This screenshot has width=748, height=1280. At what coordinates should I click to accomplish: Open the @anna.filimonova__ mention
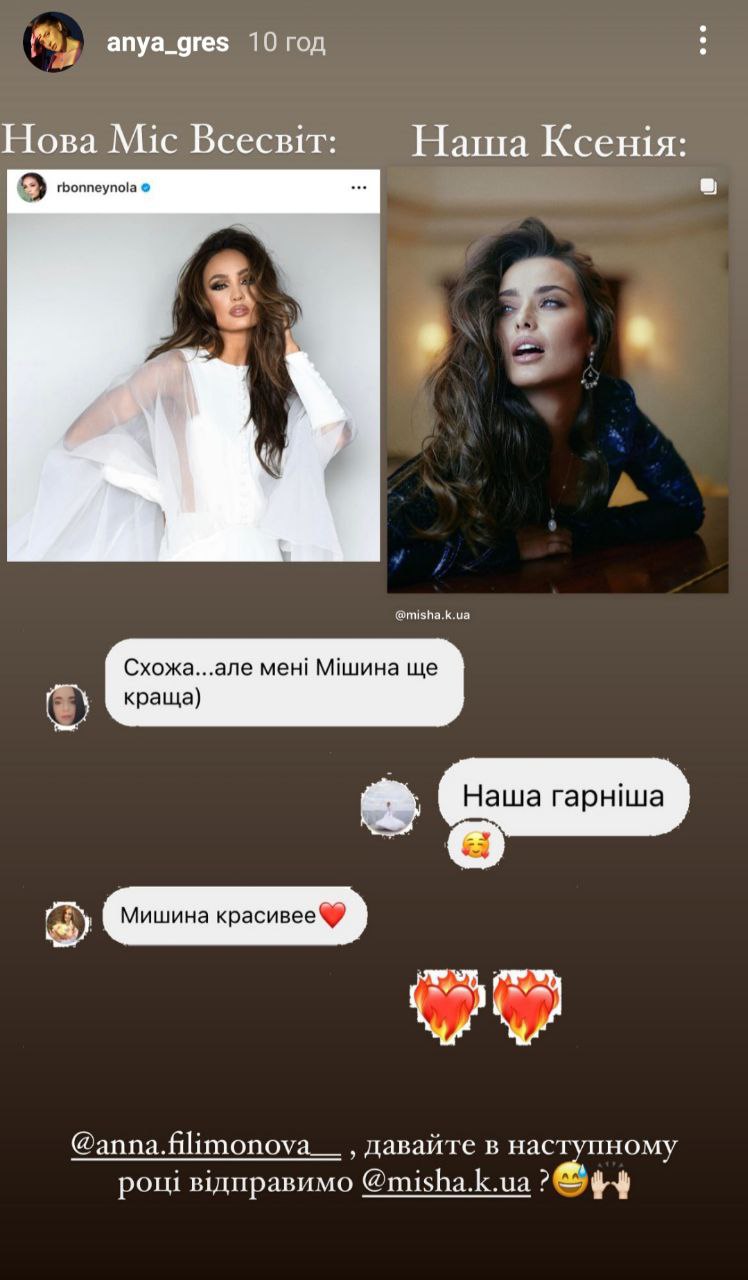click(x=206, y=1145)
